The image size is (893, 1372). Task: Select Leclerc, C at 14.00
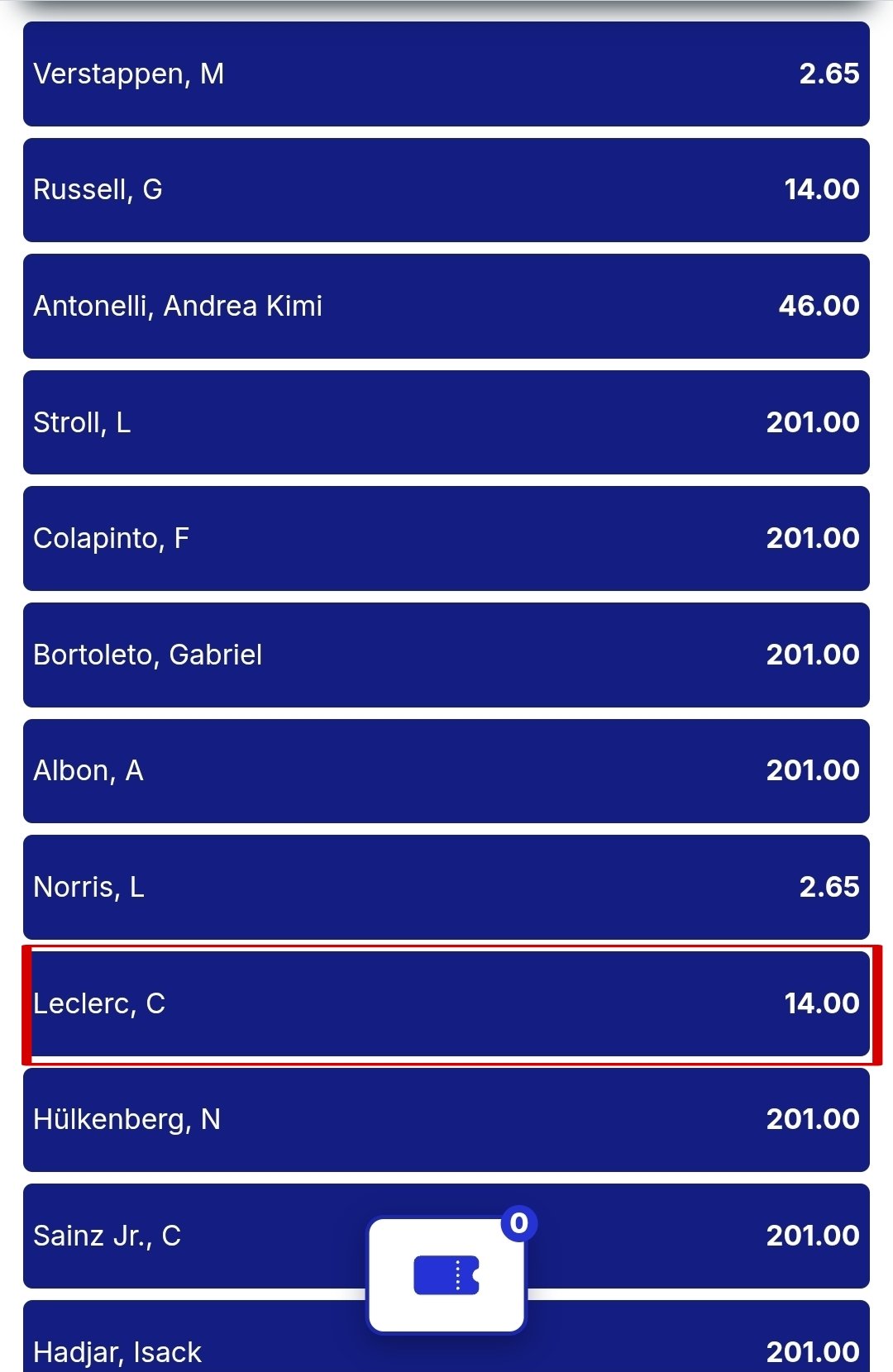pyautogui.click(x=446, y=1003)
